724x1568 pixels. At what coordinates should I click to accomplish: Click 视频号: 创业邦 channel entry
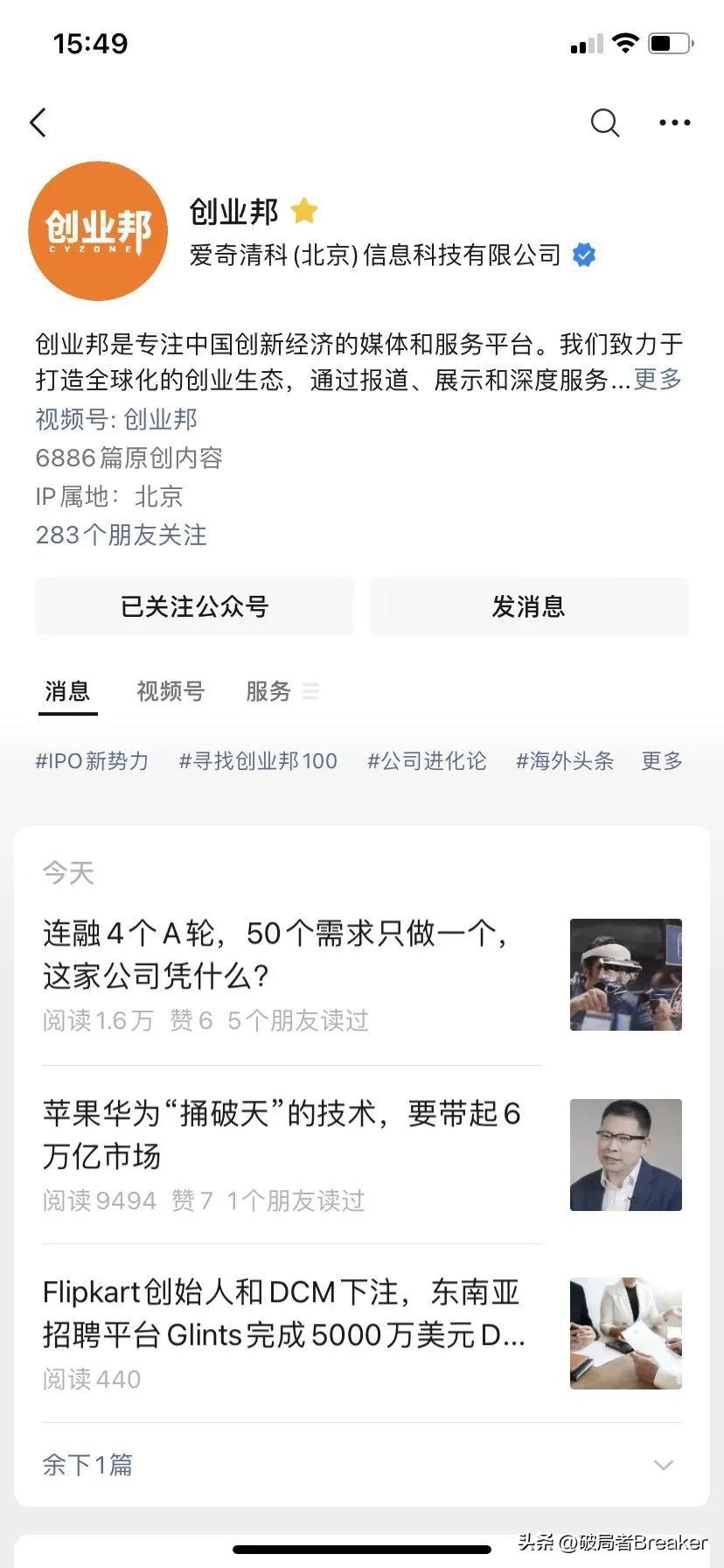coord(116,420)
